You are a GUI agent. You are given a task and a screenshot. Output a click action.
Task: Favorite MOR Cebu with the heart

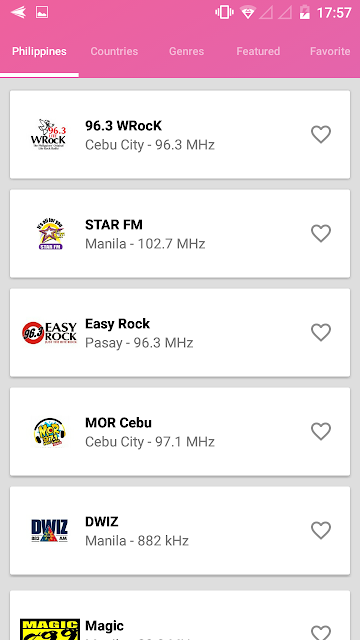pyautogui.click(x=321, y=431)
